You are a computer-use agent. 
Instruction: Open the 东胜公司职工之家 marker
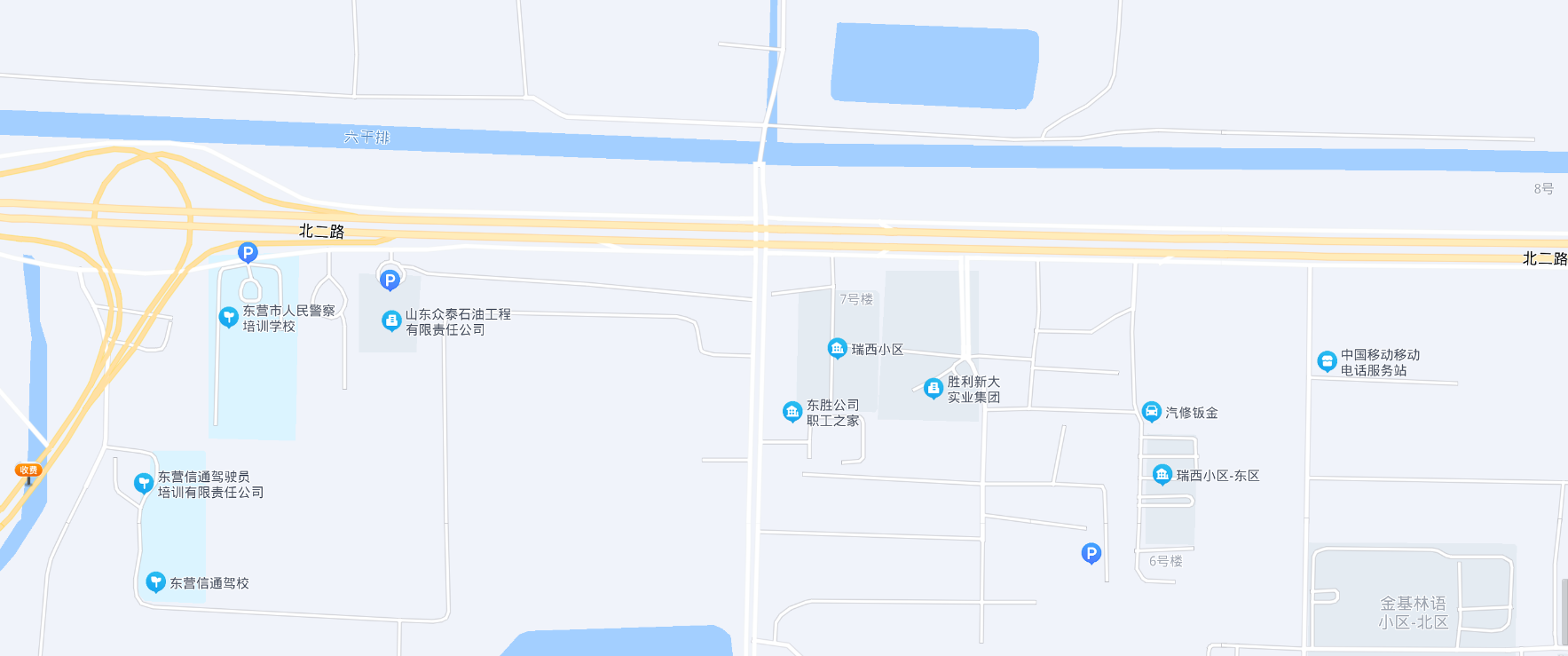tap(792, 411)
